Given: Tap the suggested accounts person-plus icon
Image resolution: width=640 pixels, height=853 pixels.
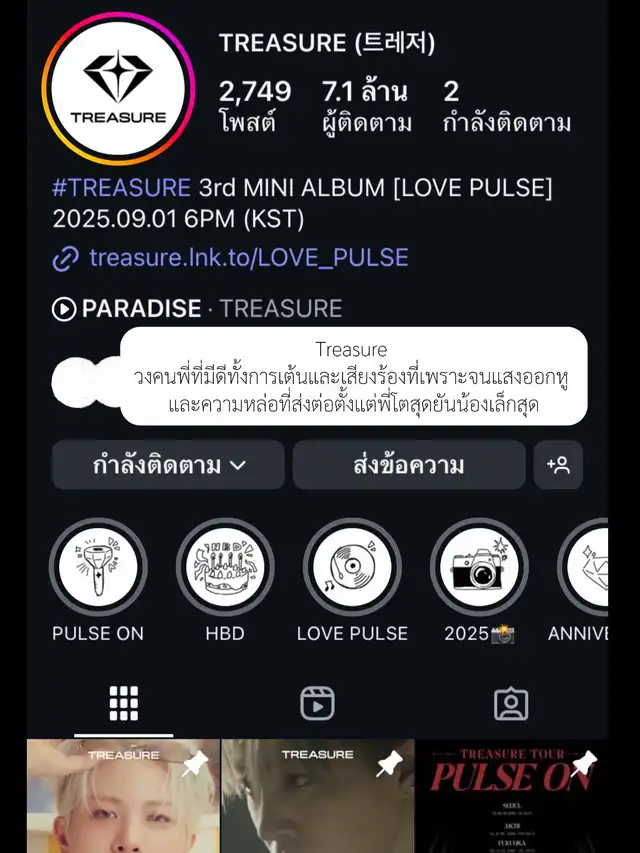Looking at the screenshot, I should (558, 465).
